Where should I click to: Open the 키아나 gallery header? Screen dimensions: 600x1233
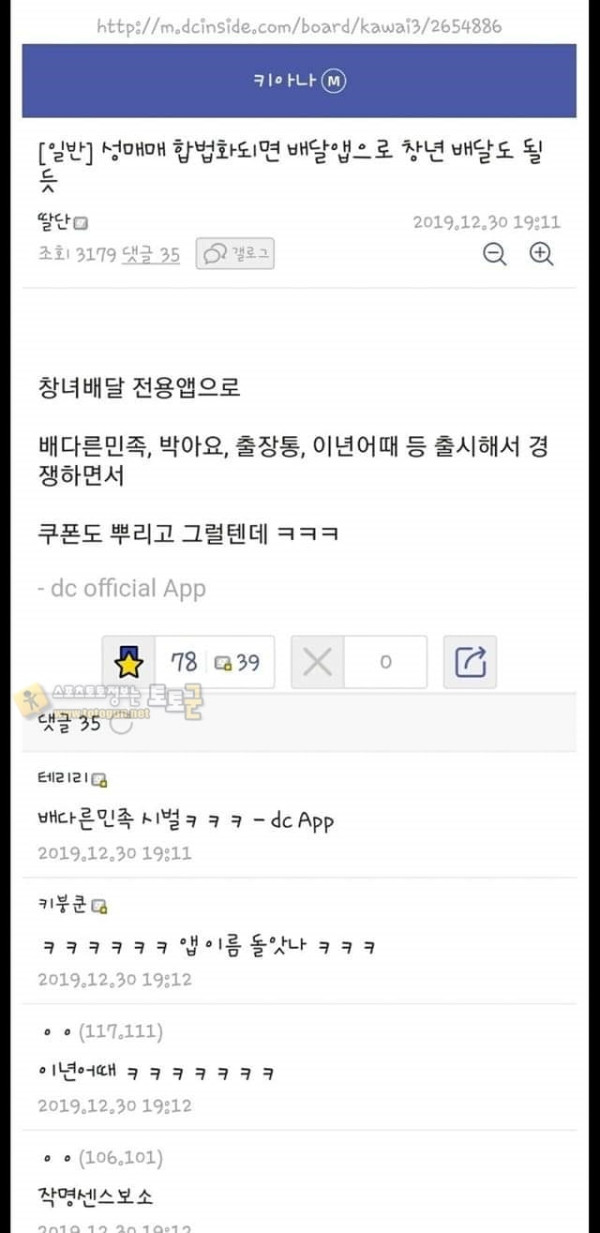(299, 81)
